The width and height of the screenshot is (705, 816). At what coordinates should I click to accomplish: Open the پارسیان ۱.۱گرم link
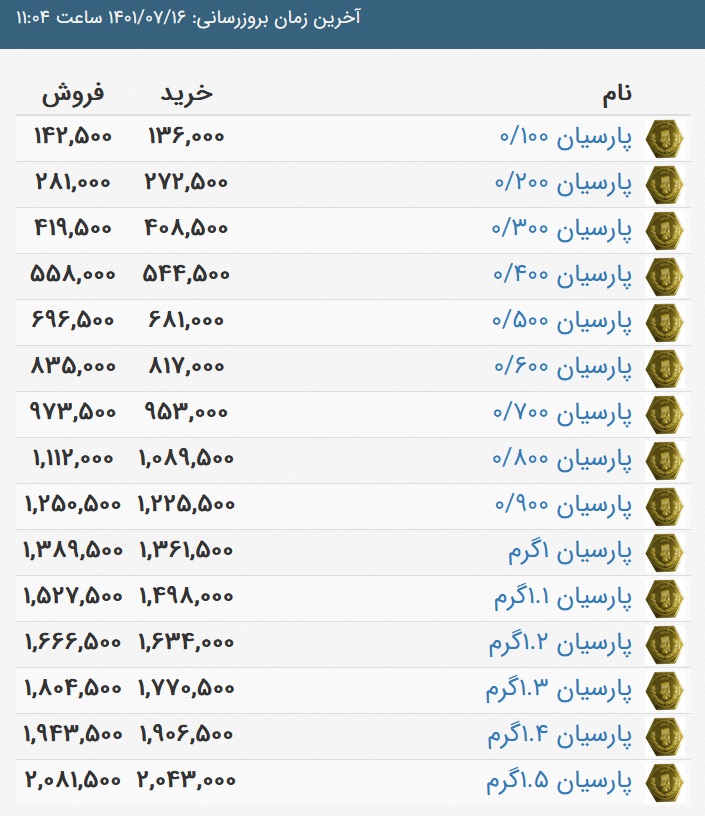pyautogui.click(x=563, y=597)
